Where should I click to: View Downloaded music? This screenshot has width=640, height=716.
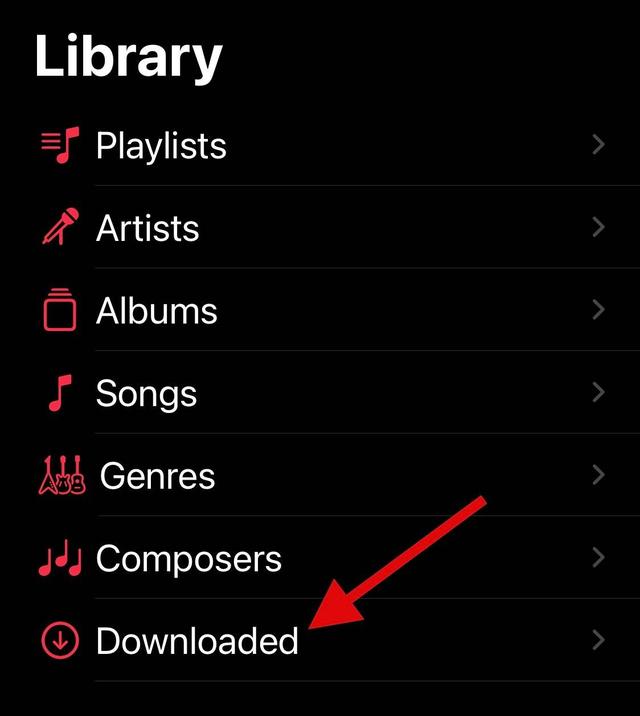point(196,641)
